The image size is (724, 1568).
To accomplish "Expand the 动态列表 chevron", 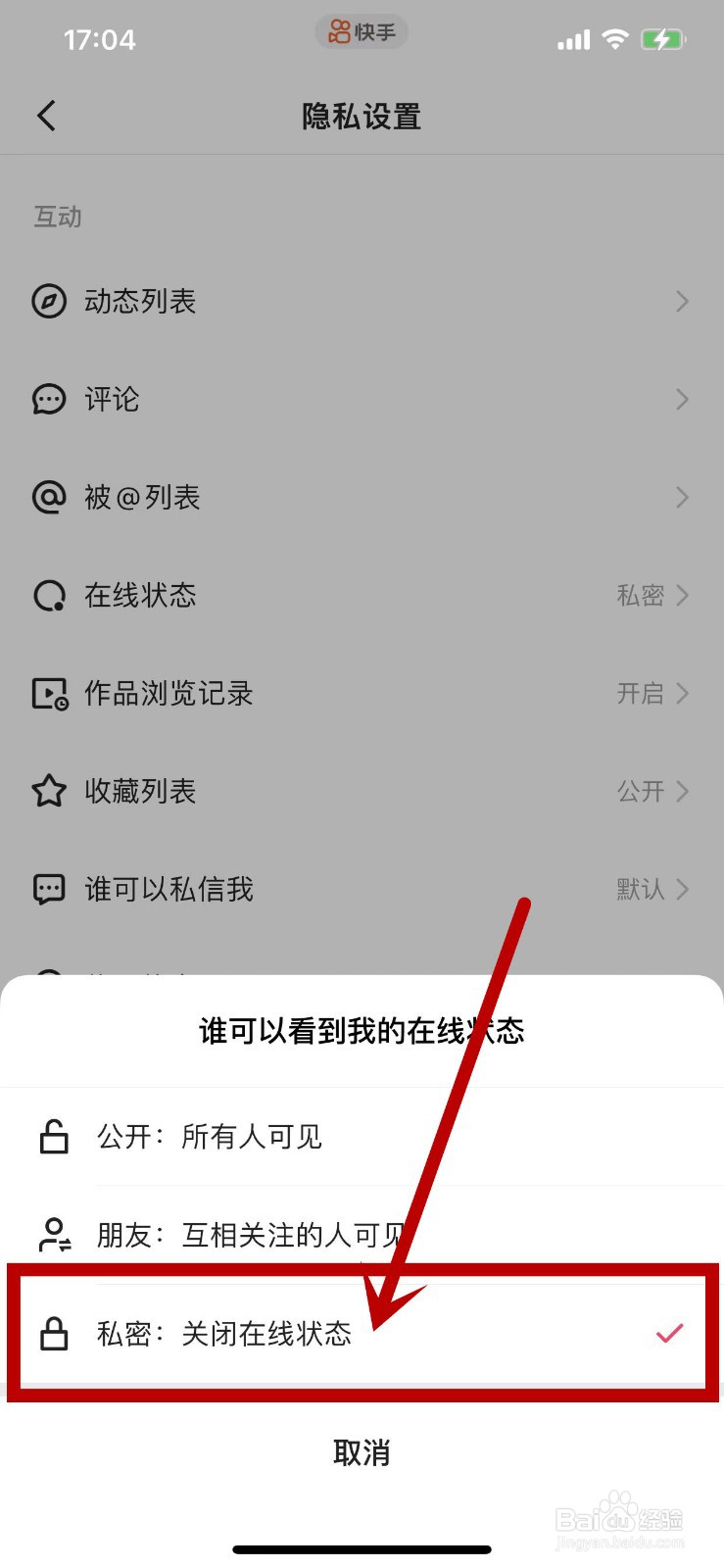I will pyautogui.click(x=683, y=302).
